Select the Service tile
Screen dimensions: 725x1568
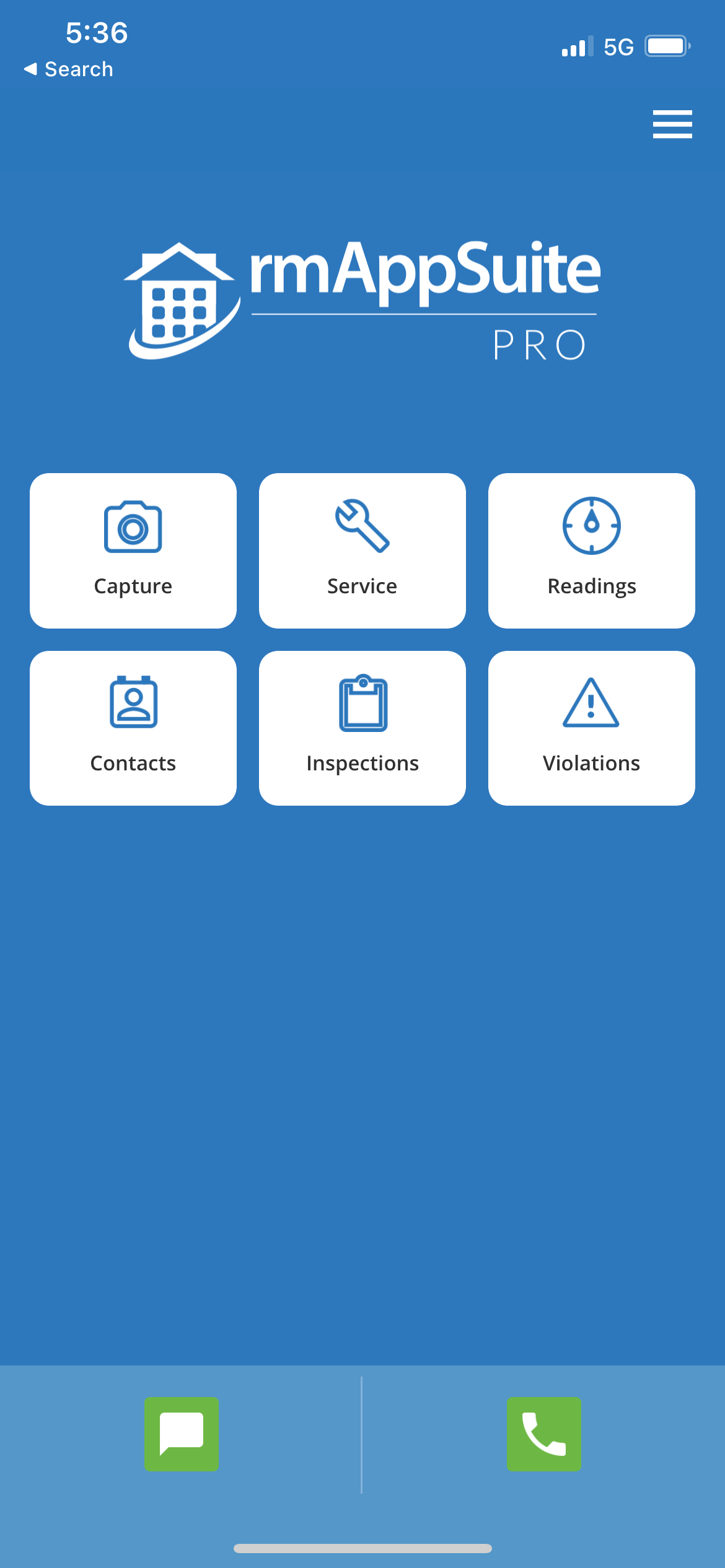(362, 551)
